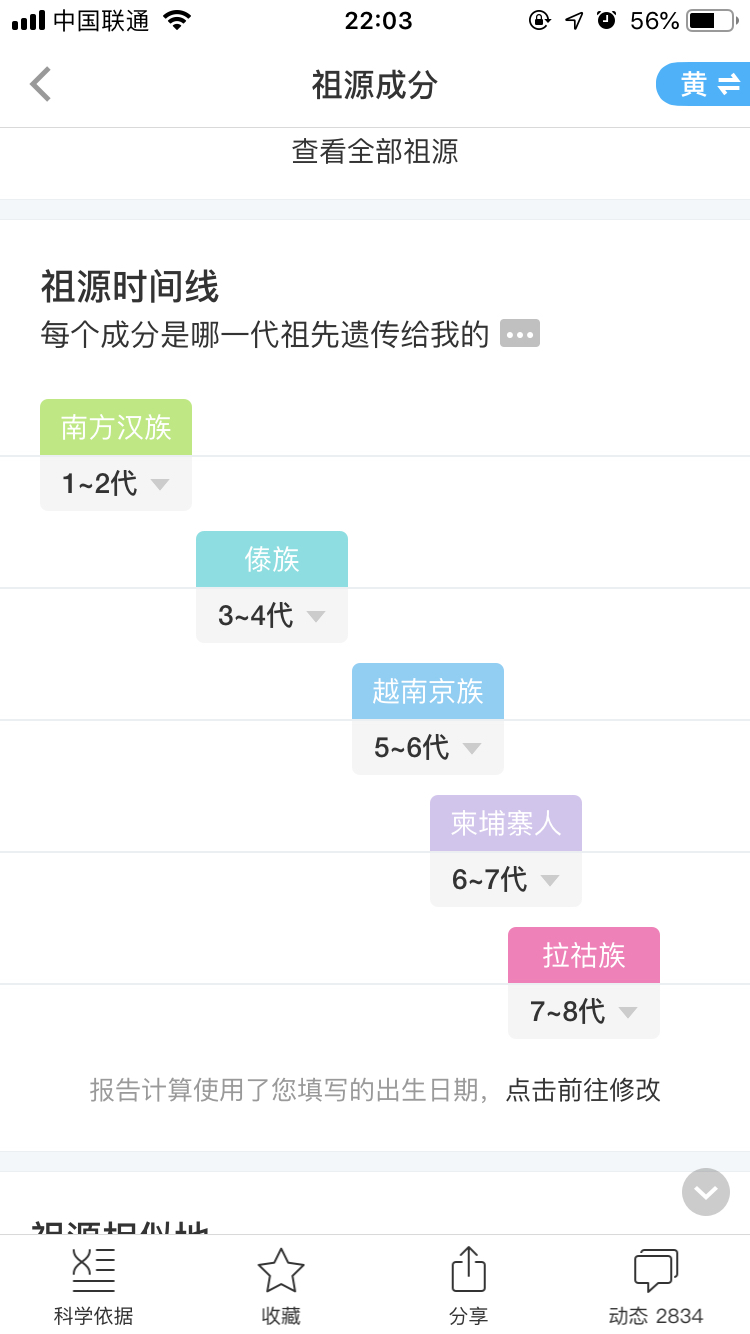The image size is (750, 1334).
Task: Share the report via 分享
Action: coord(468,1286)
